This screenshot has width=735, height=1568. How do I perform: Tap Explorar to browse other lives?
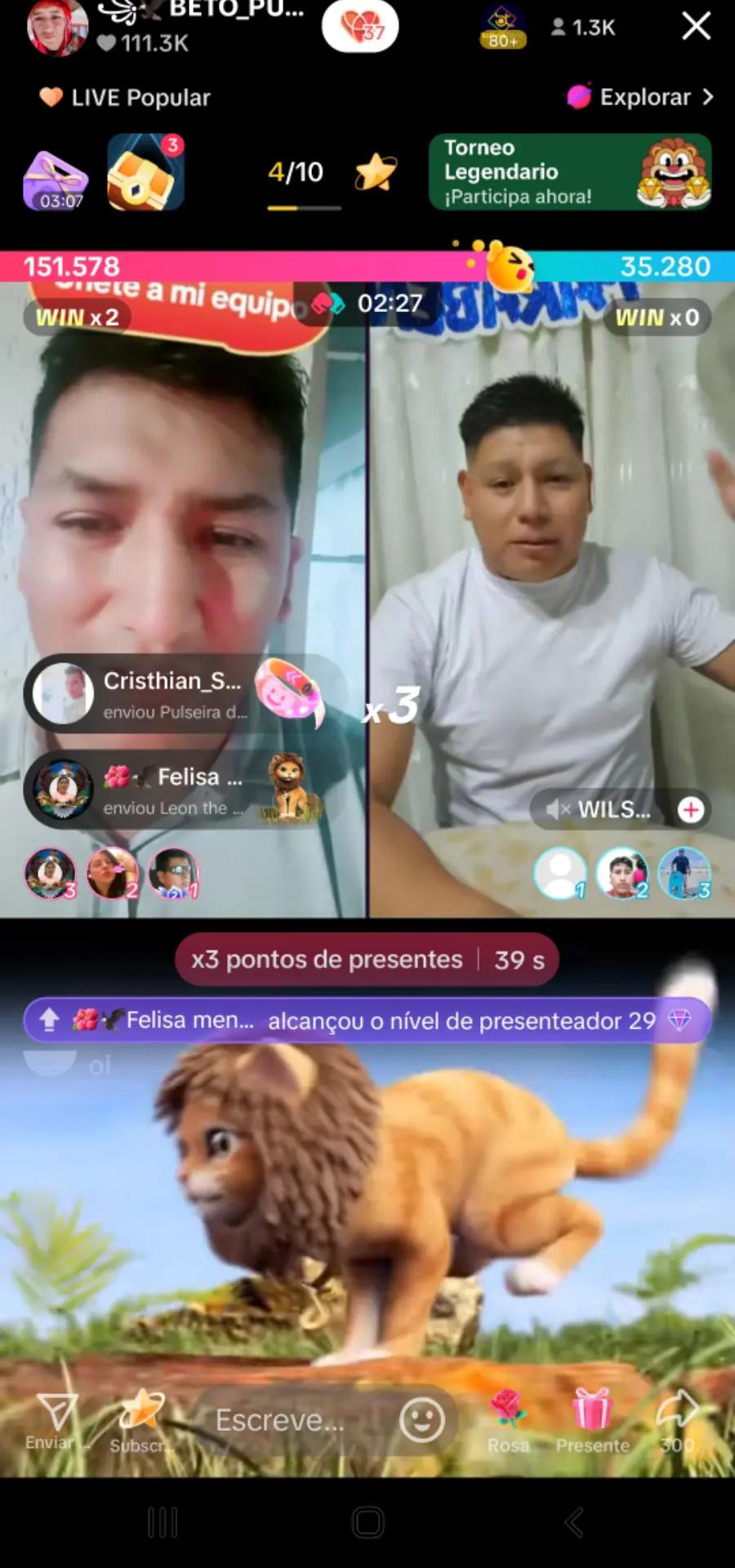click(x=641, y=97)
